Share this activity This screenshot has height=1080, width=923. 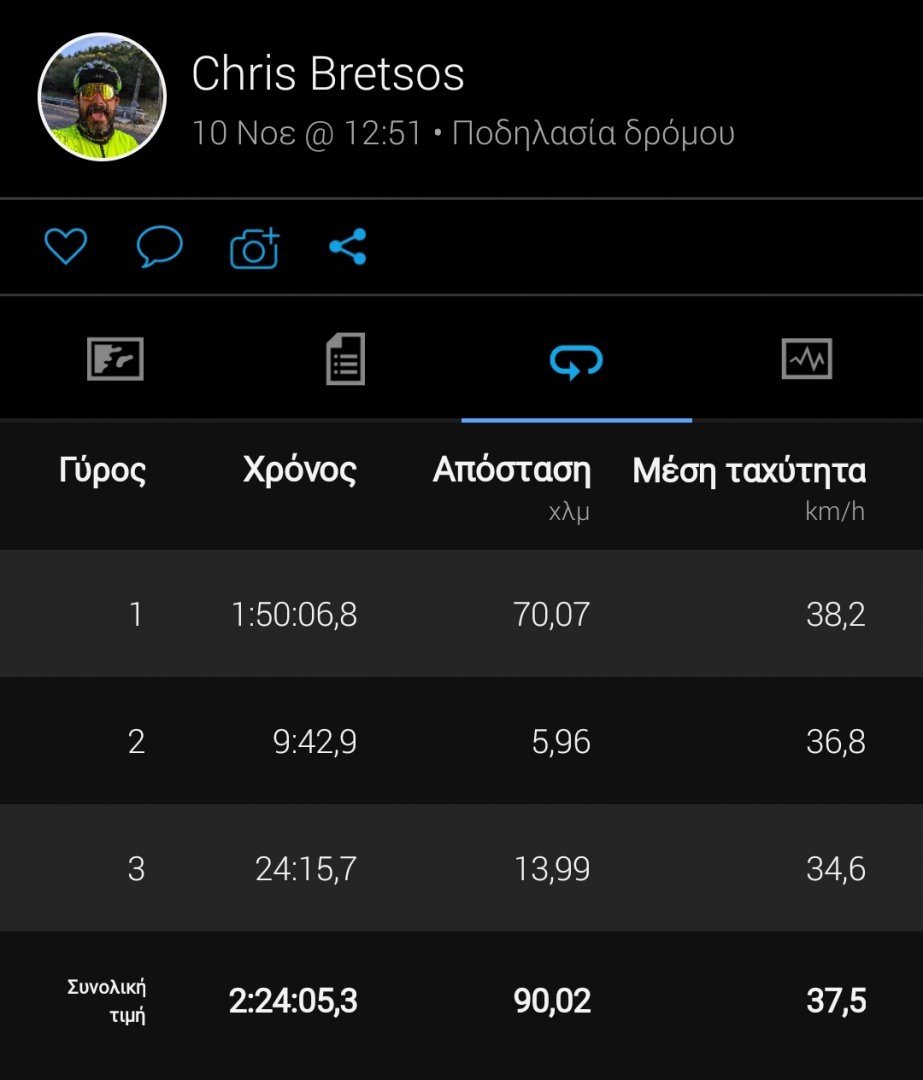[x=347, y=246]
